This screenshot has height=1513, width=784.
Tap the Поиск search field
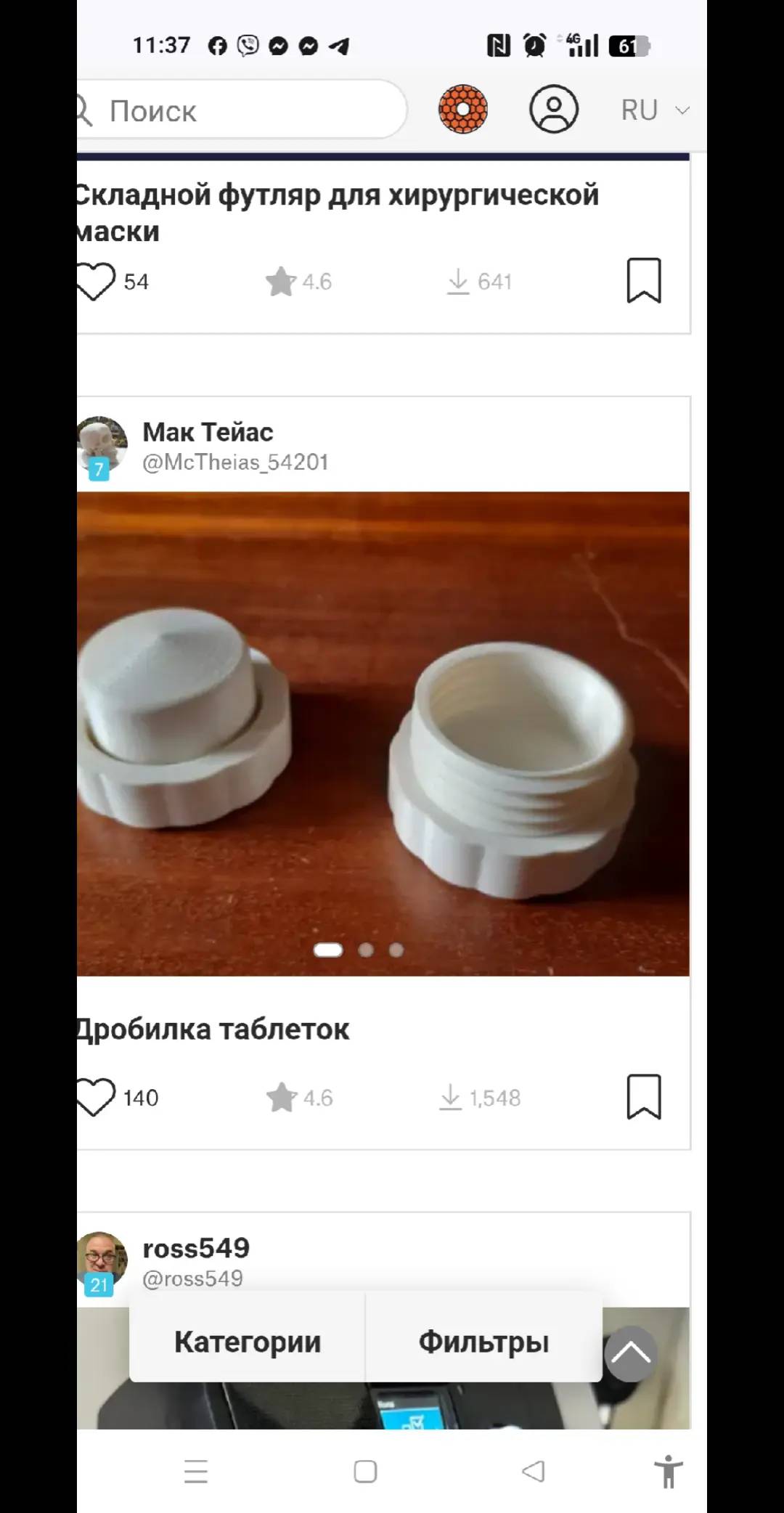[242, 110]
